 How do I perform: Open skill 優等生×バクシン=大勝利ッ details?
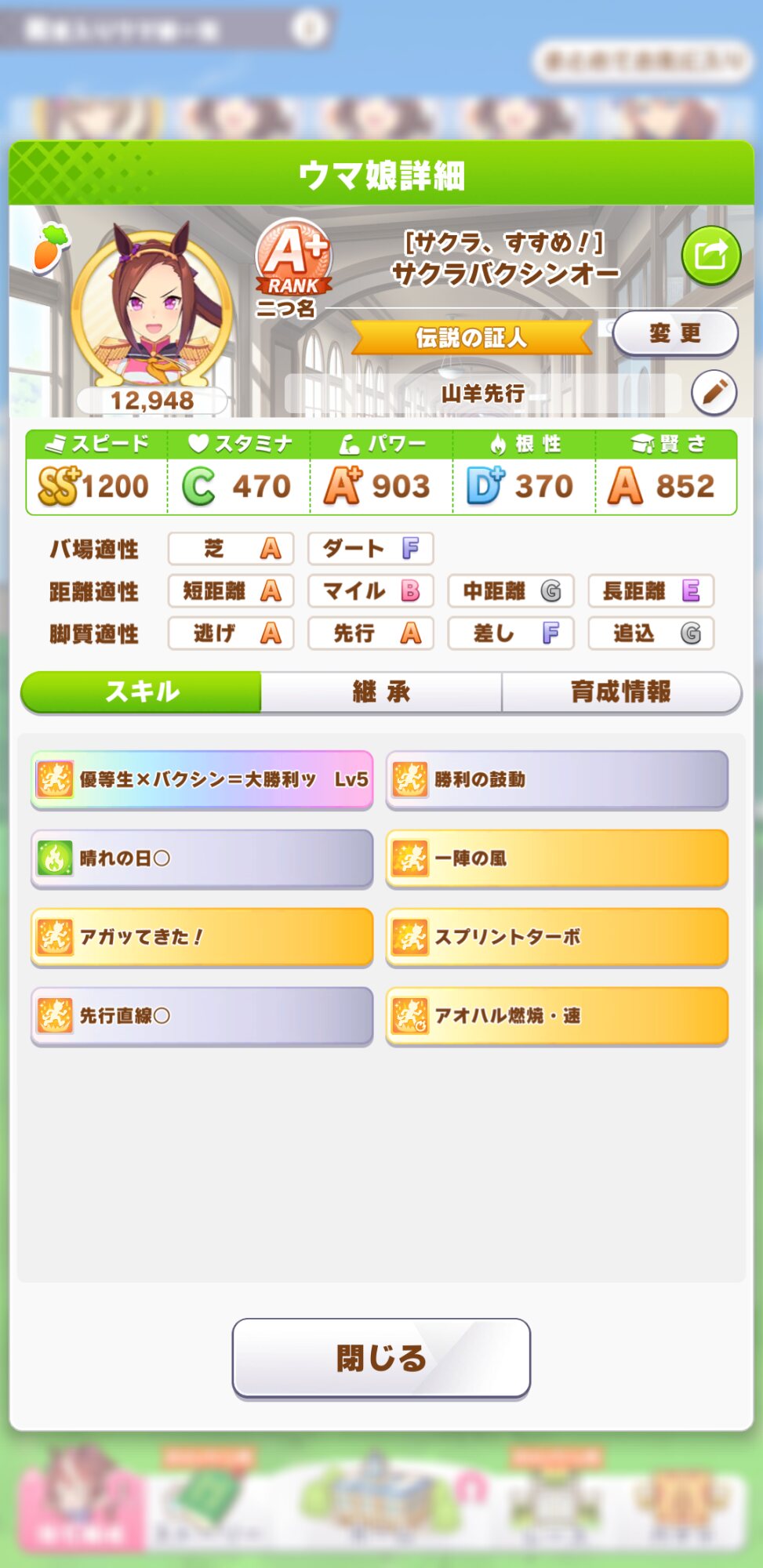(x=202, y=779)
